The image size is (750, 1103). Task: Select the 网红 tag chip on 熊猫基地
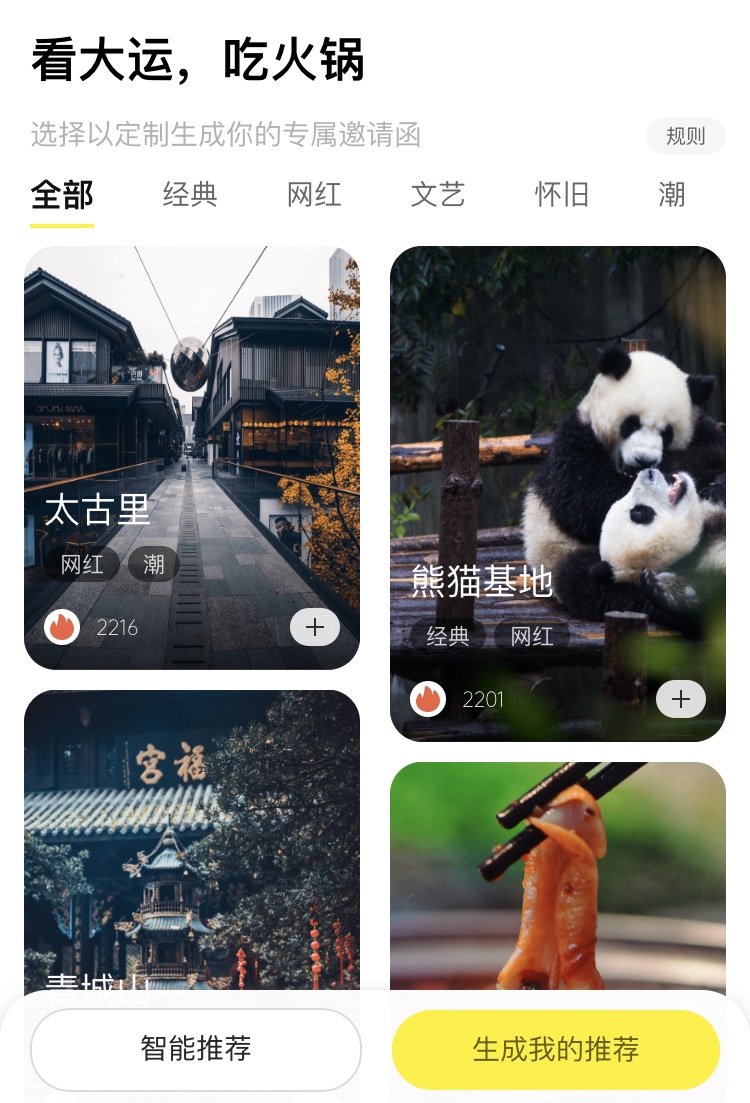point(531,636)
